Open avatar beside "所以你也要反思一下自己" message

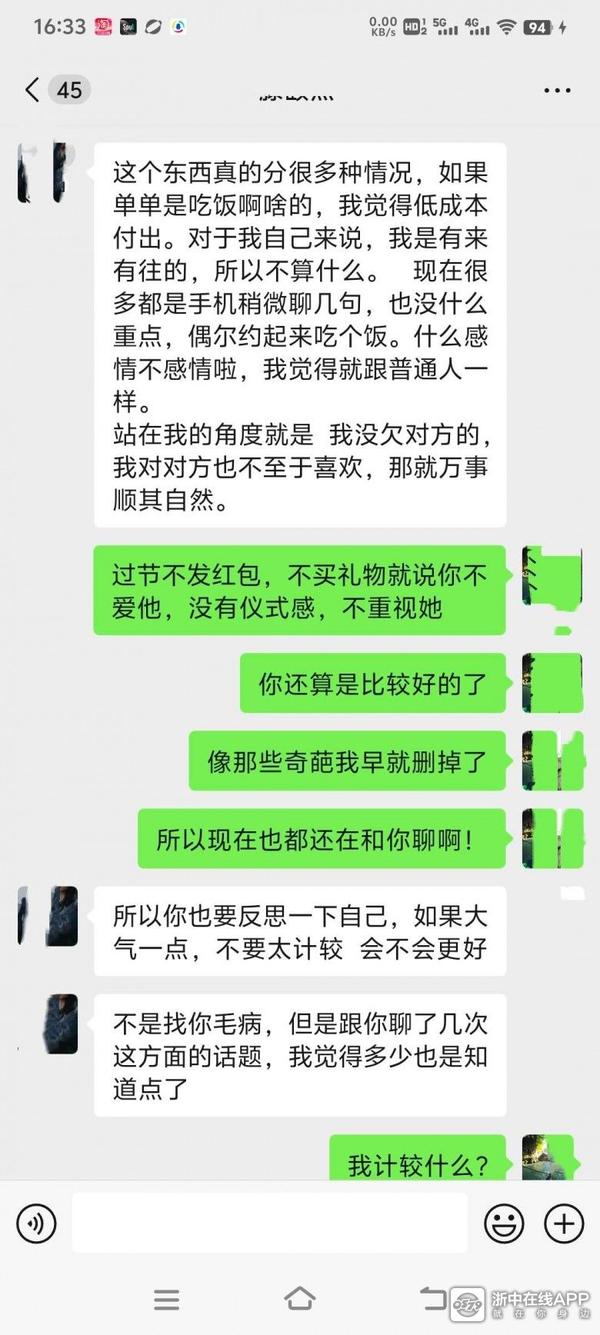tap(50, 915)
